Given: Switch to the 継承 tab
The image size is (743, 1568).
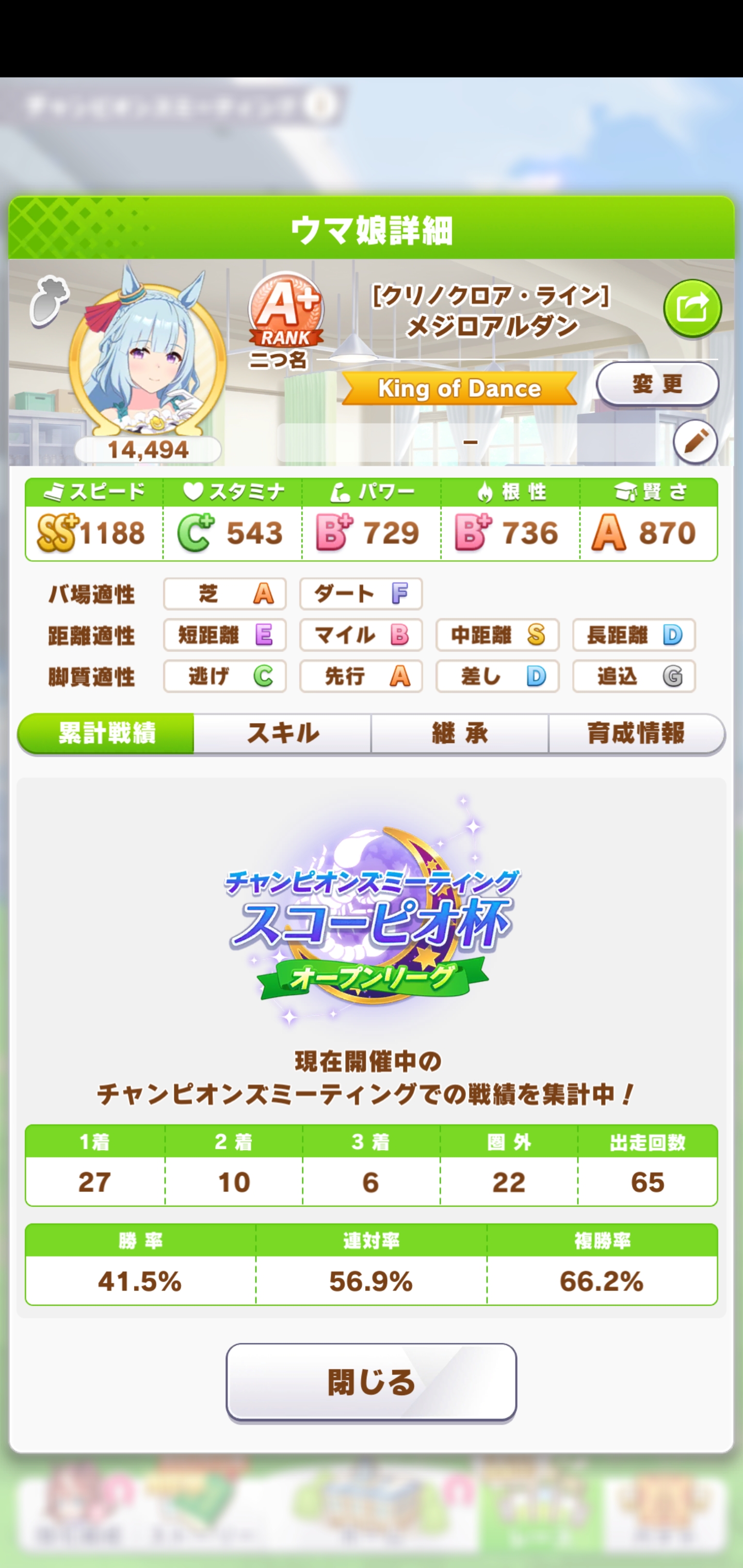Looking at the screenshot, I should (x=460, y=733).
